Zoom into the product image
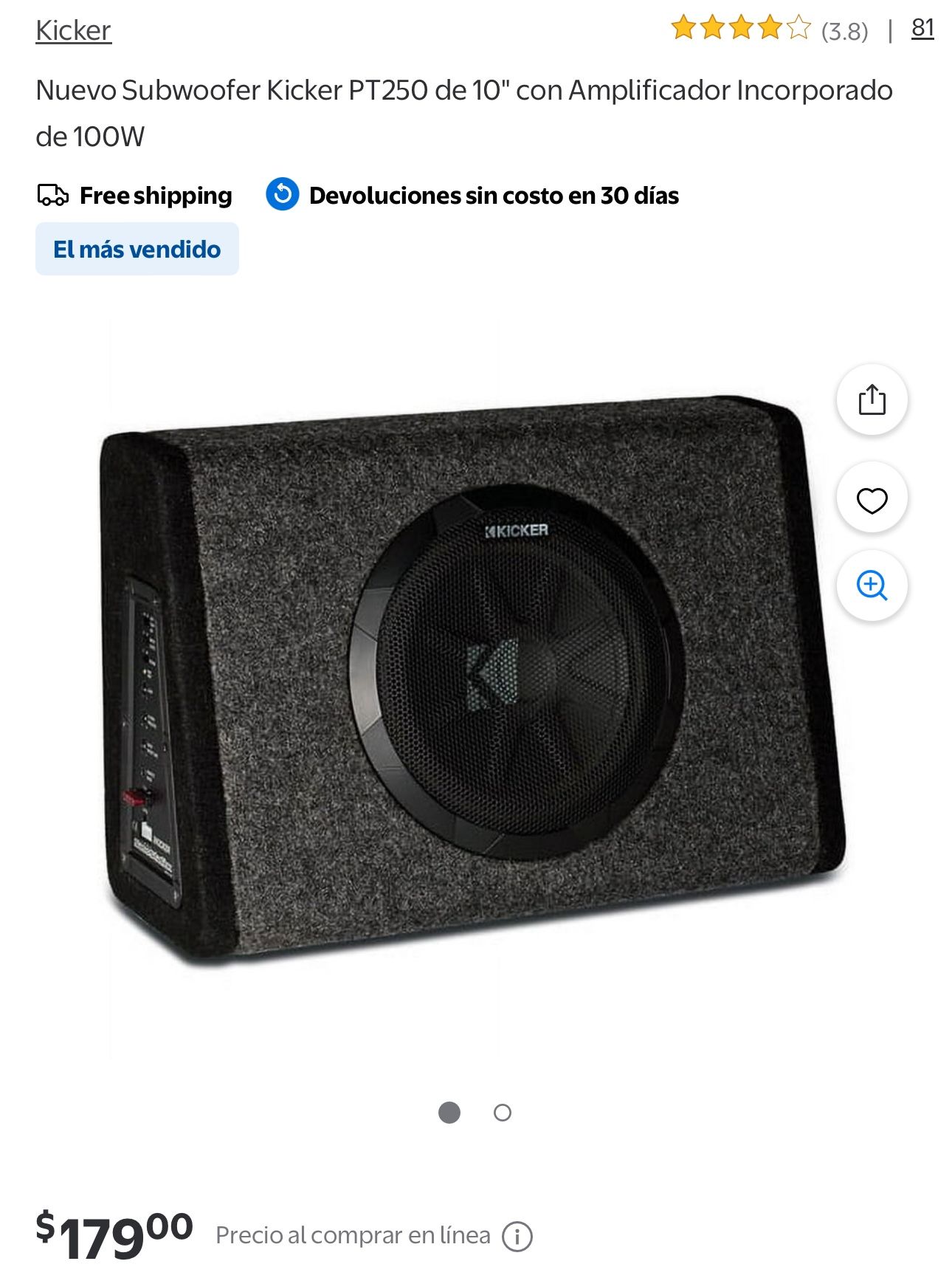Image resolution: width=952 pixels, height=1278 pixels. 872,585
